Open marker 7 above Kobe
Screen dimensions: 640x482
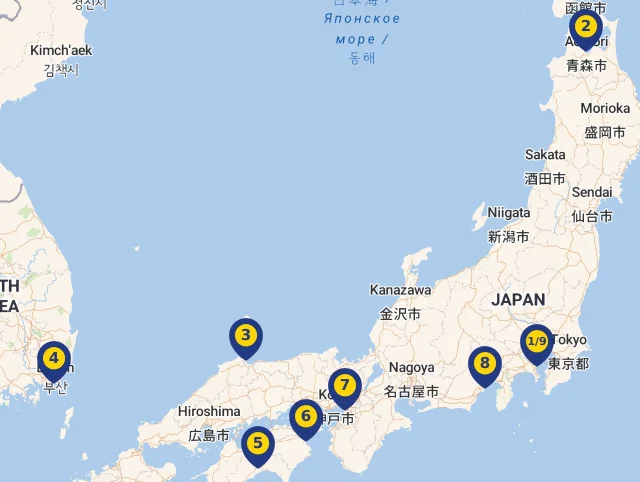(344, 385)
